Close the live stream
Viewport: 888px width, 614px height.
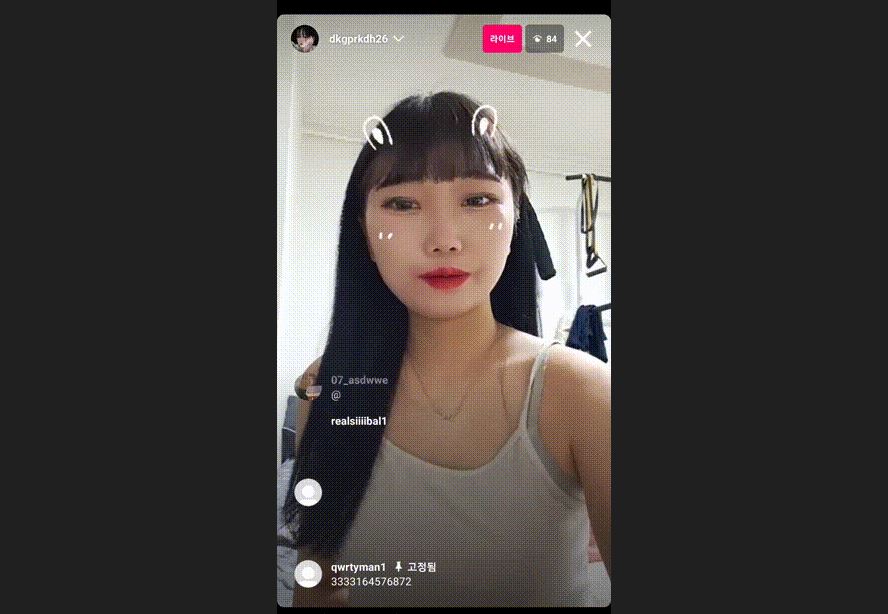[583, 39]
